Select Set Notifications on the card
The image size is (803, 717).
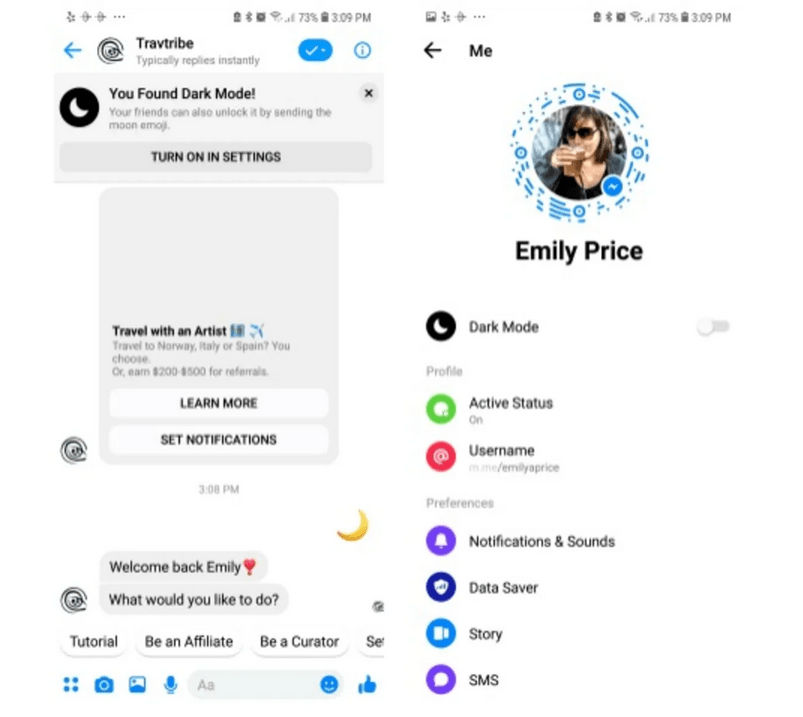[x=218, y=440]
